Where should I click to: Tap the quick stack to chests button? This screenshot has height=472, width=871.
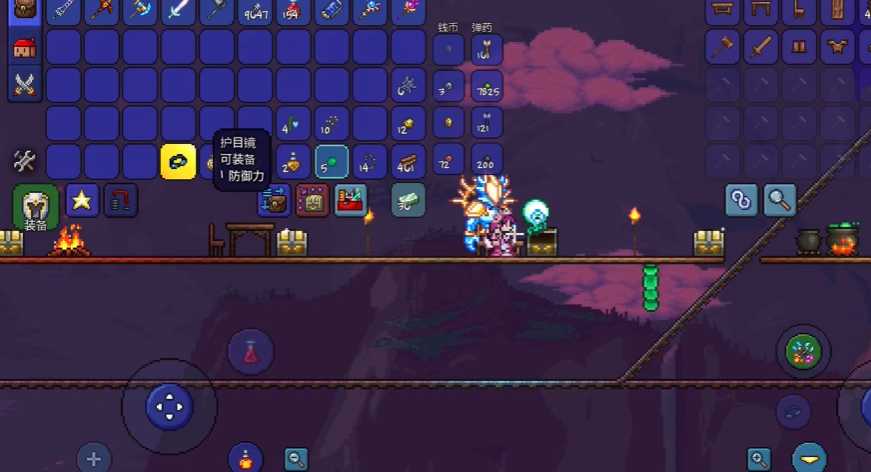tap(274, 200)
